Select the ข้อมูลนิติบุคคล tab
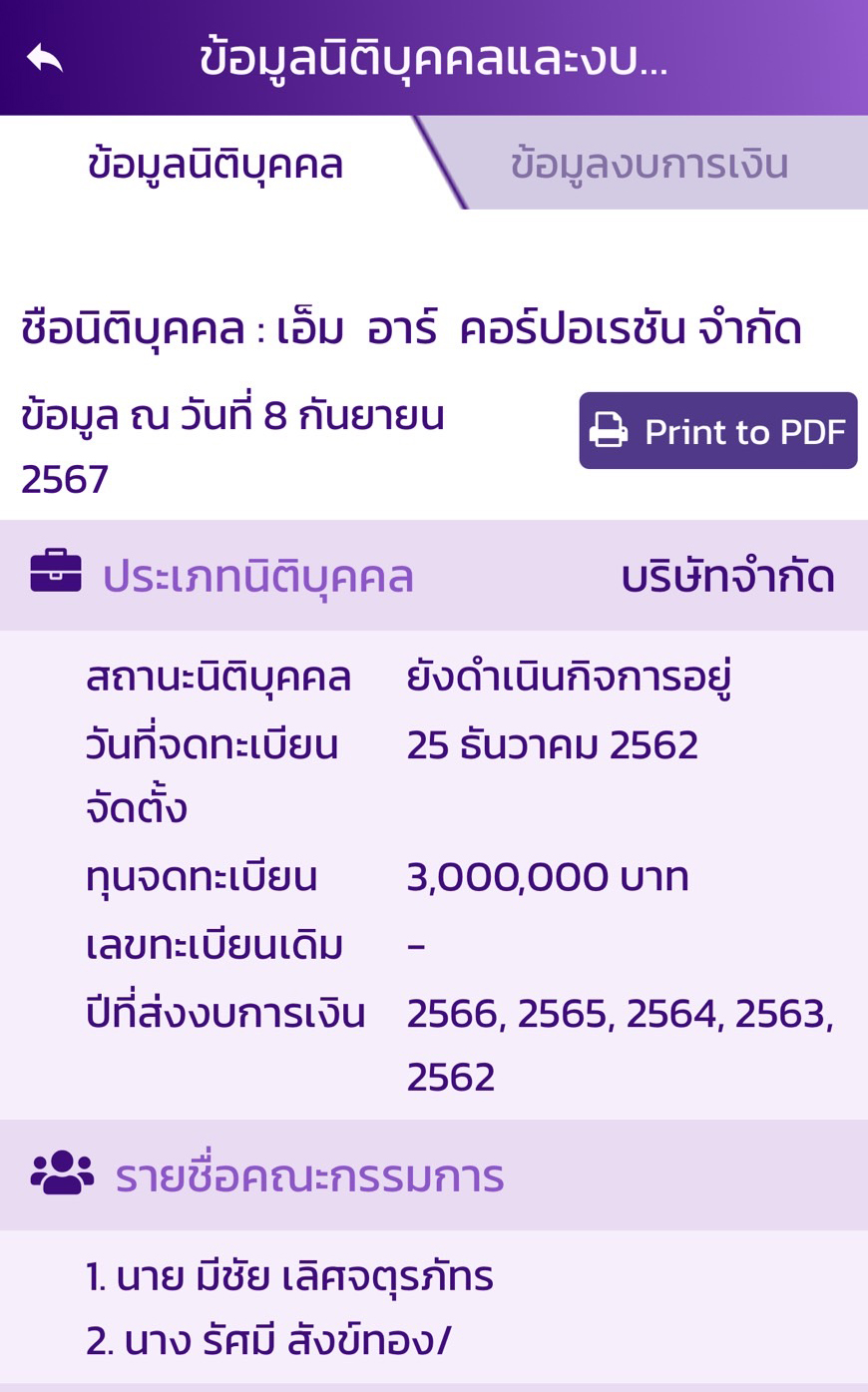 tap(215, 163)
